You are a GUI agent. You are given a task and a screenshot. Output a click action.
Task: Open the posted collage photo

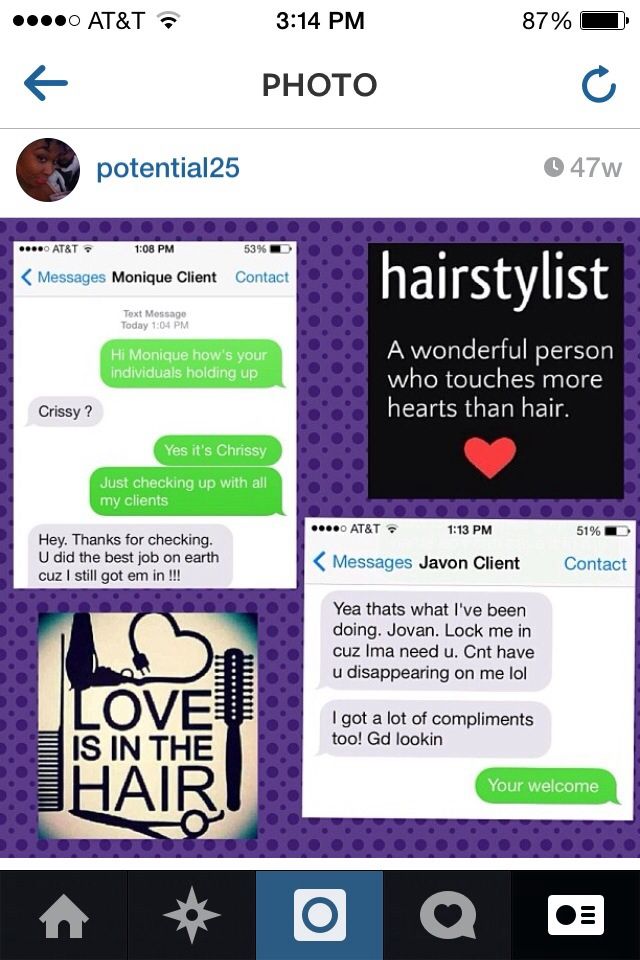[320, 537]
